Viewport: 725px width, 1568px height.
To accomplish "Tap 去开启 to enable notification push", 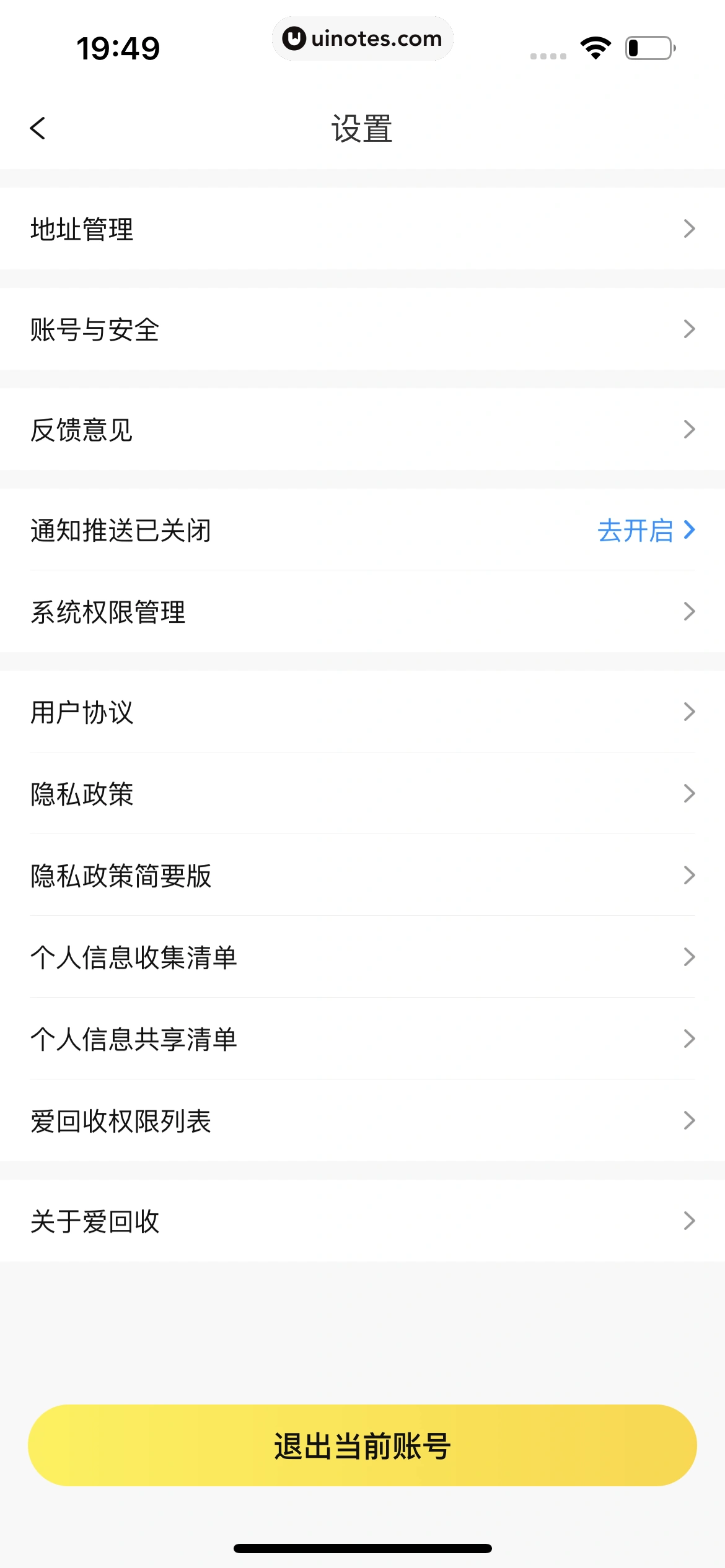I will pyautogui.click(x=644, y=530).
